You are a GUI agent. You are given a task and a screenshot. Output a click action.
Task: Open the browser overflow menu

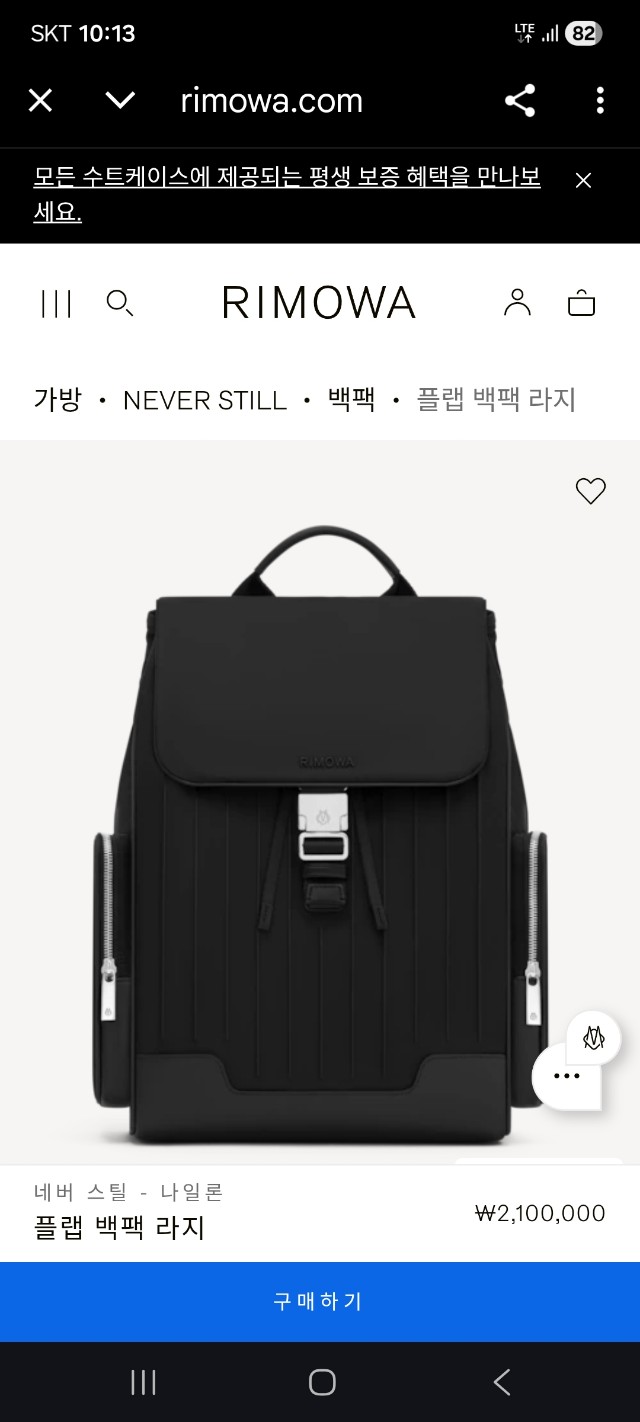tap(600, 100)
